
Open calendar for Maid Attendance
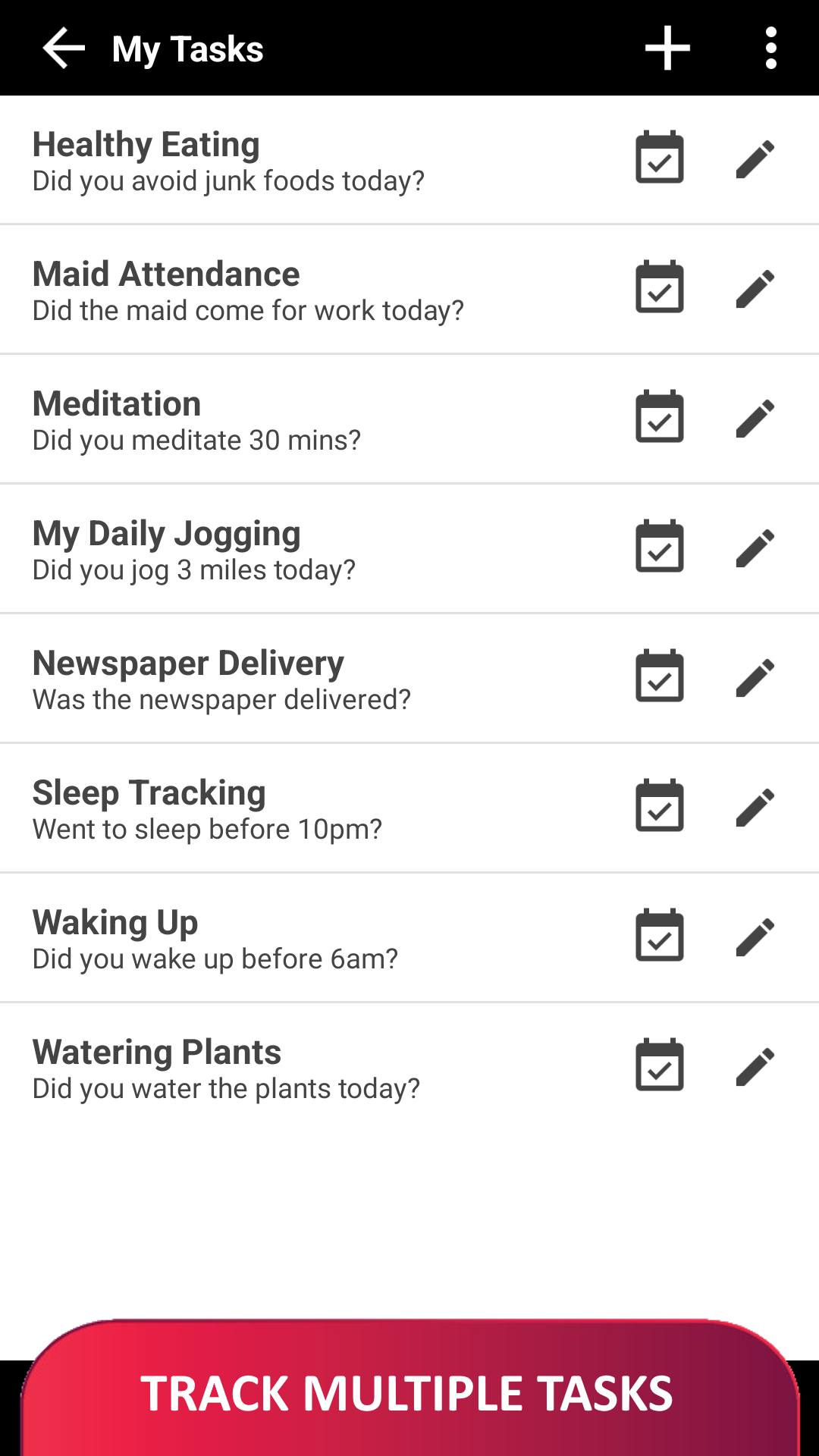[x=660, y=287]
